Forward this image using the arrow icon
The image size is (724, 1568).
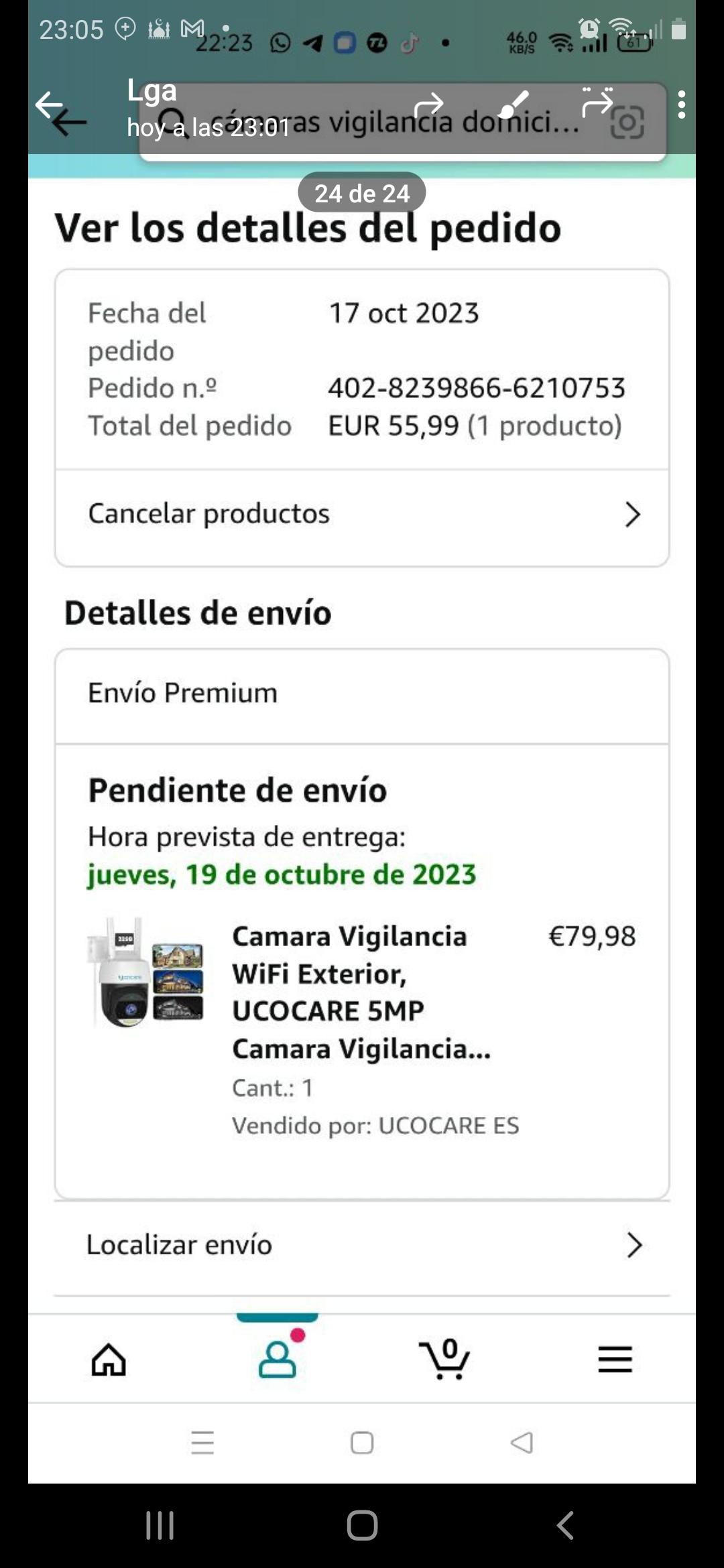pos(429,105)
